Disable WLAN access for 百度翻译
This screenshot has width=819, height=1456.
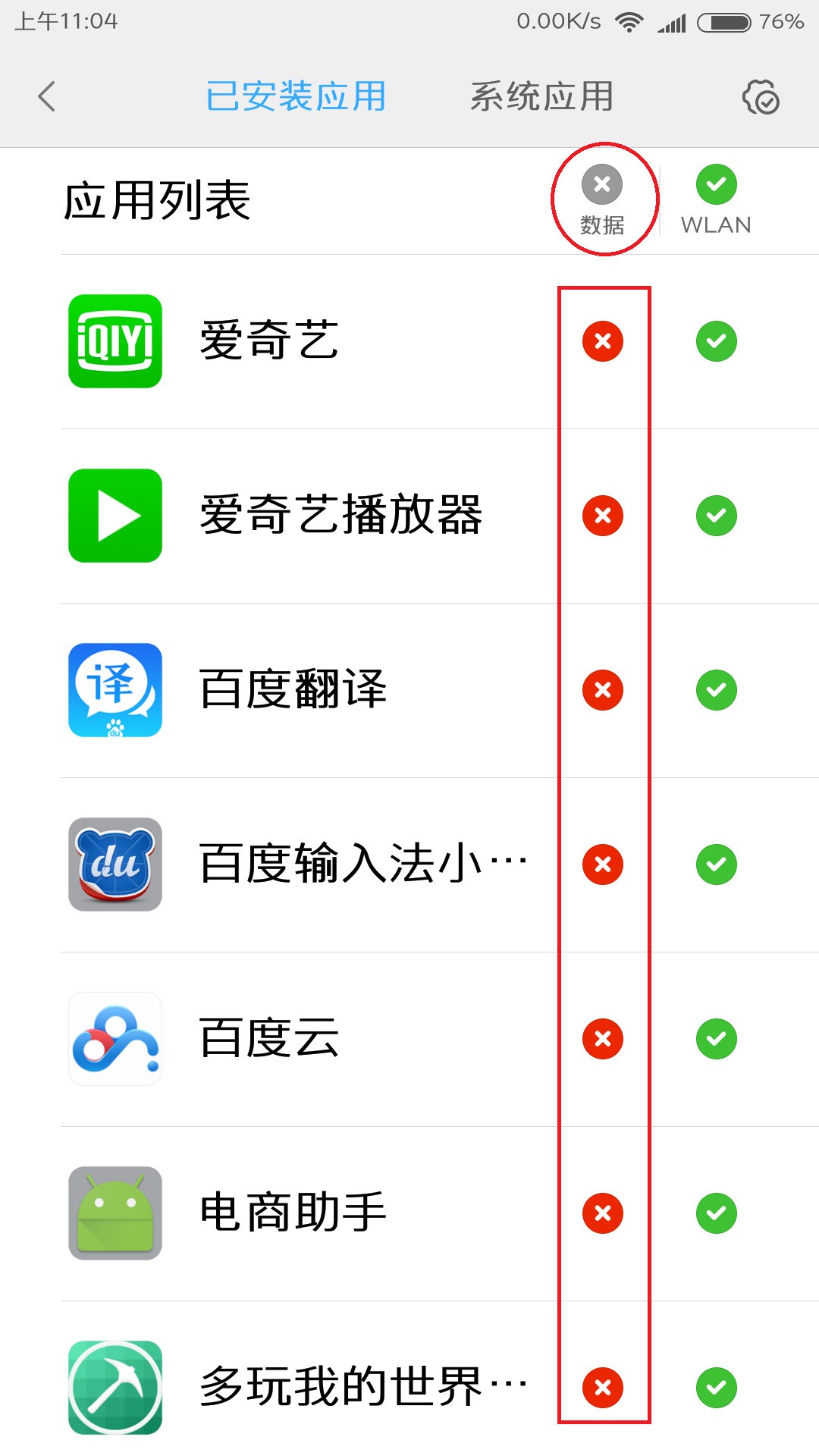click(x=717, y=690)
